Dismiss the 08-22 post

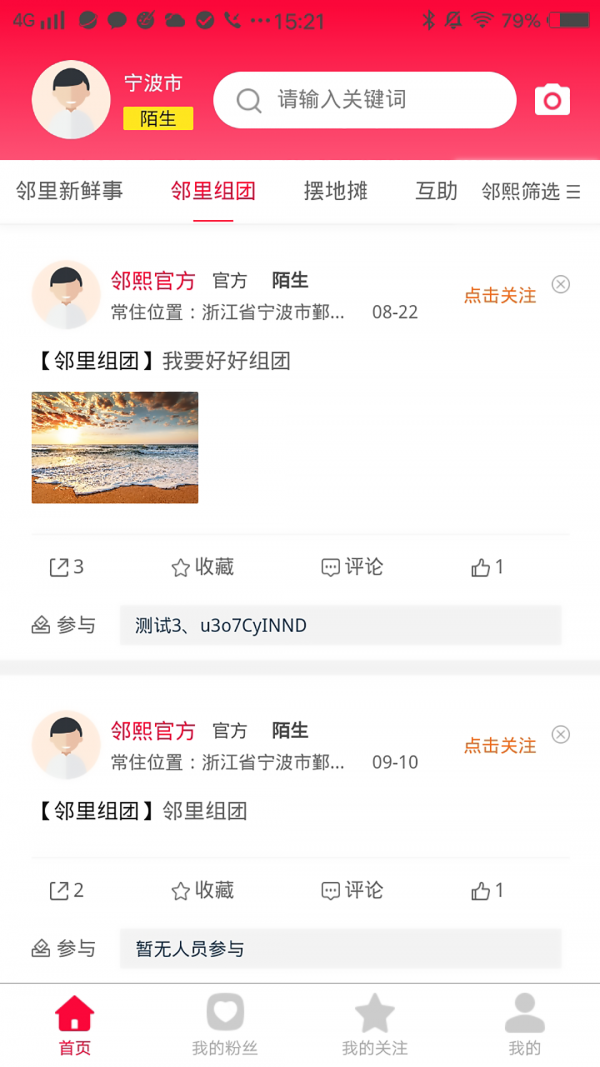click(x=561, y=284)
